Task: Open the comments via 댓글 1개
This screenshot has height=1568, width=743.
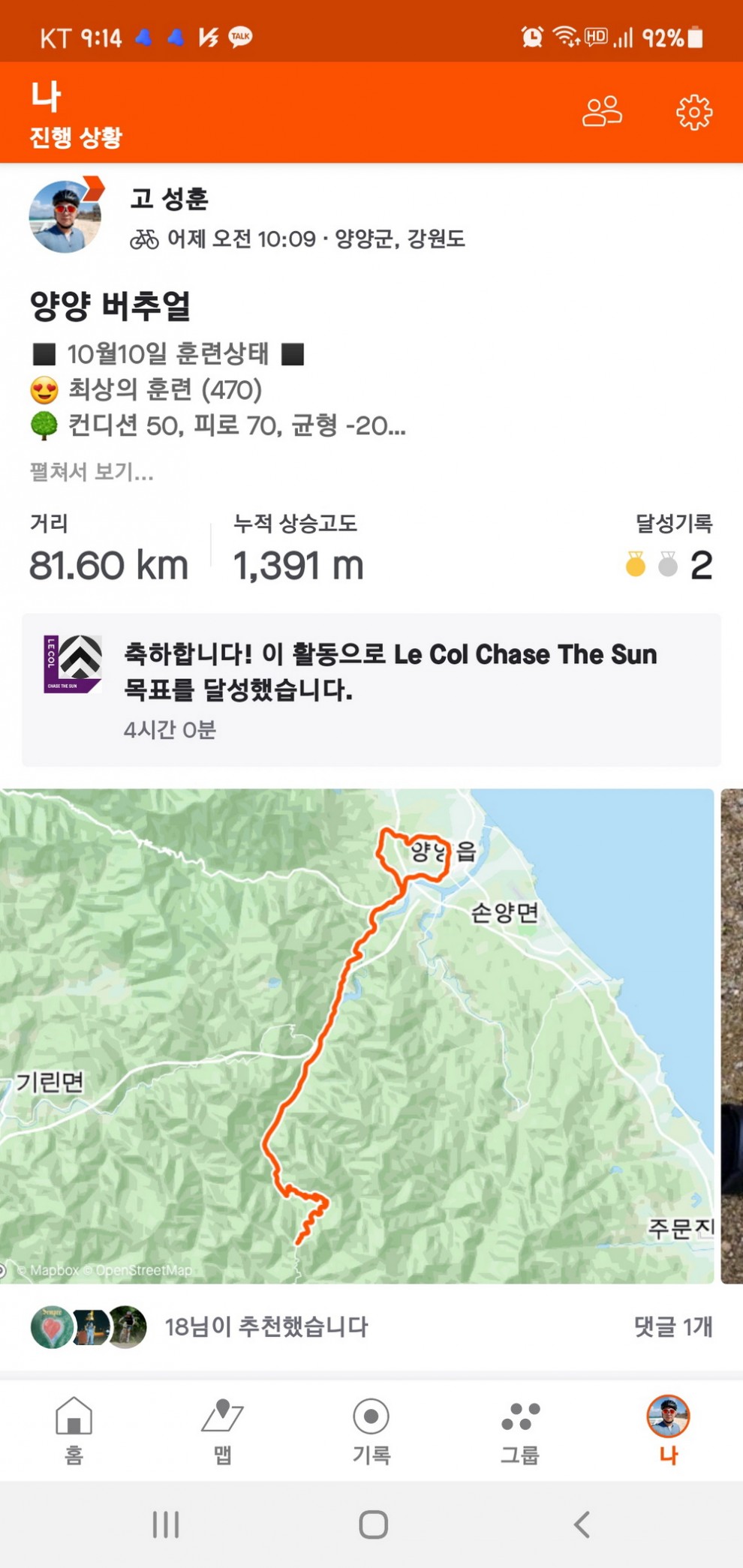Action: [672, 1326]
